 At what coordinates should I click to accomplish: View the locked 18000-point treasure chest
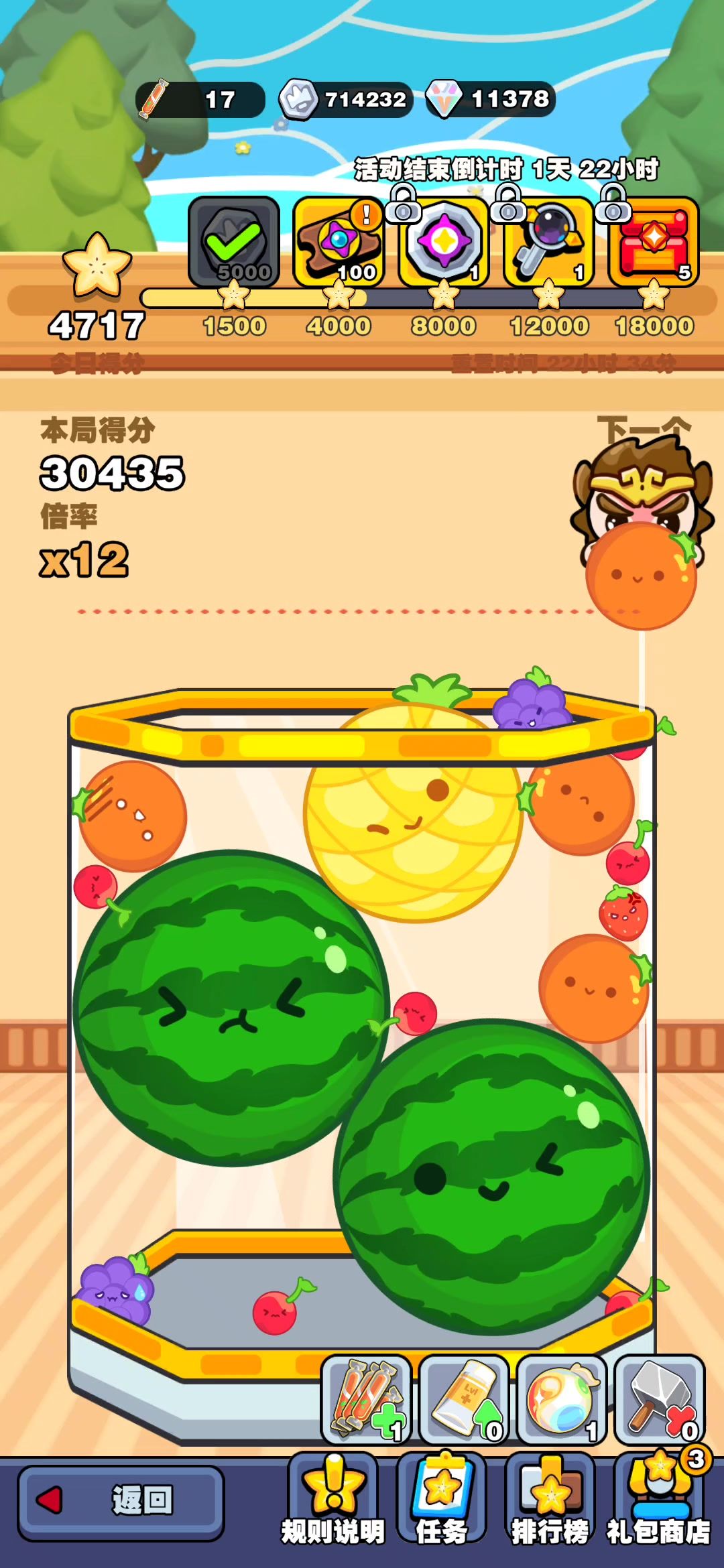pos(654,243)
